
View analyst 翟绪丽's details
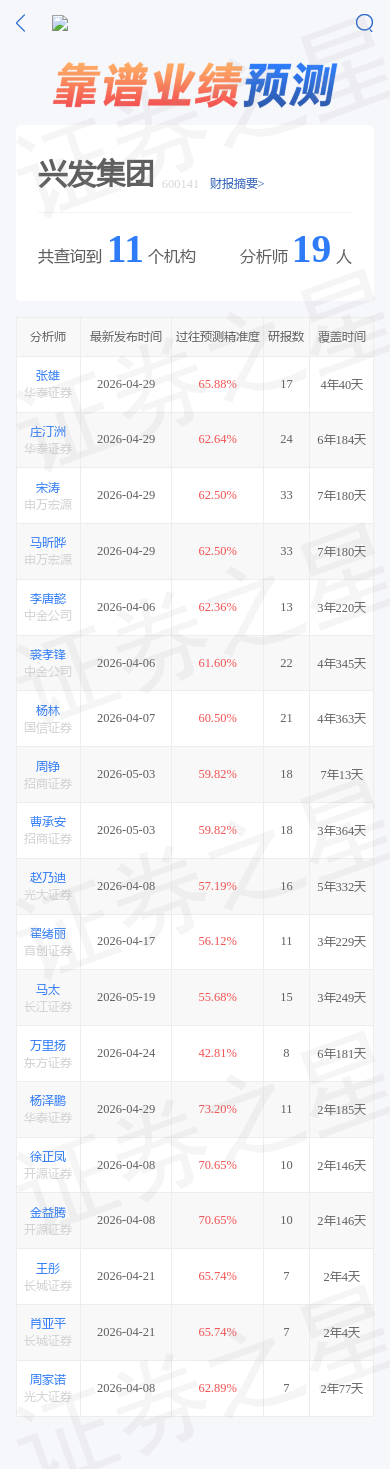tap(48, 933)
